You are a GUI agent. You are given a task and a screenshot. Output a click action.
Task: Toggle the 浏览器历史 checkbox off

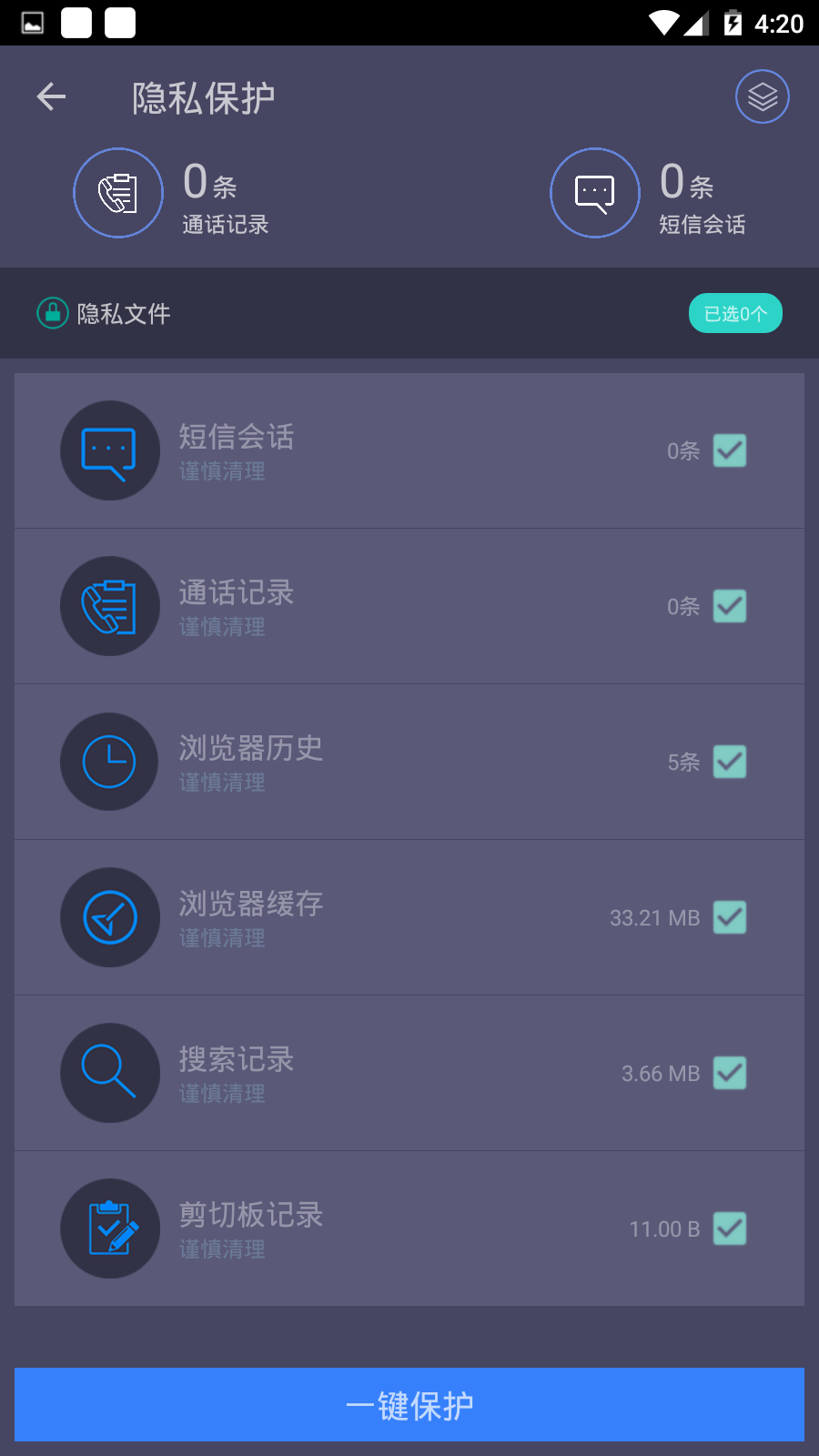(x=730, y=762)
